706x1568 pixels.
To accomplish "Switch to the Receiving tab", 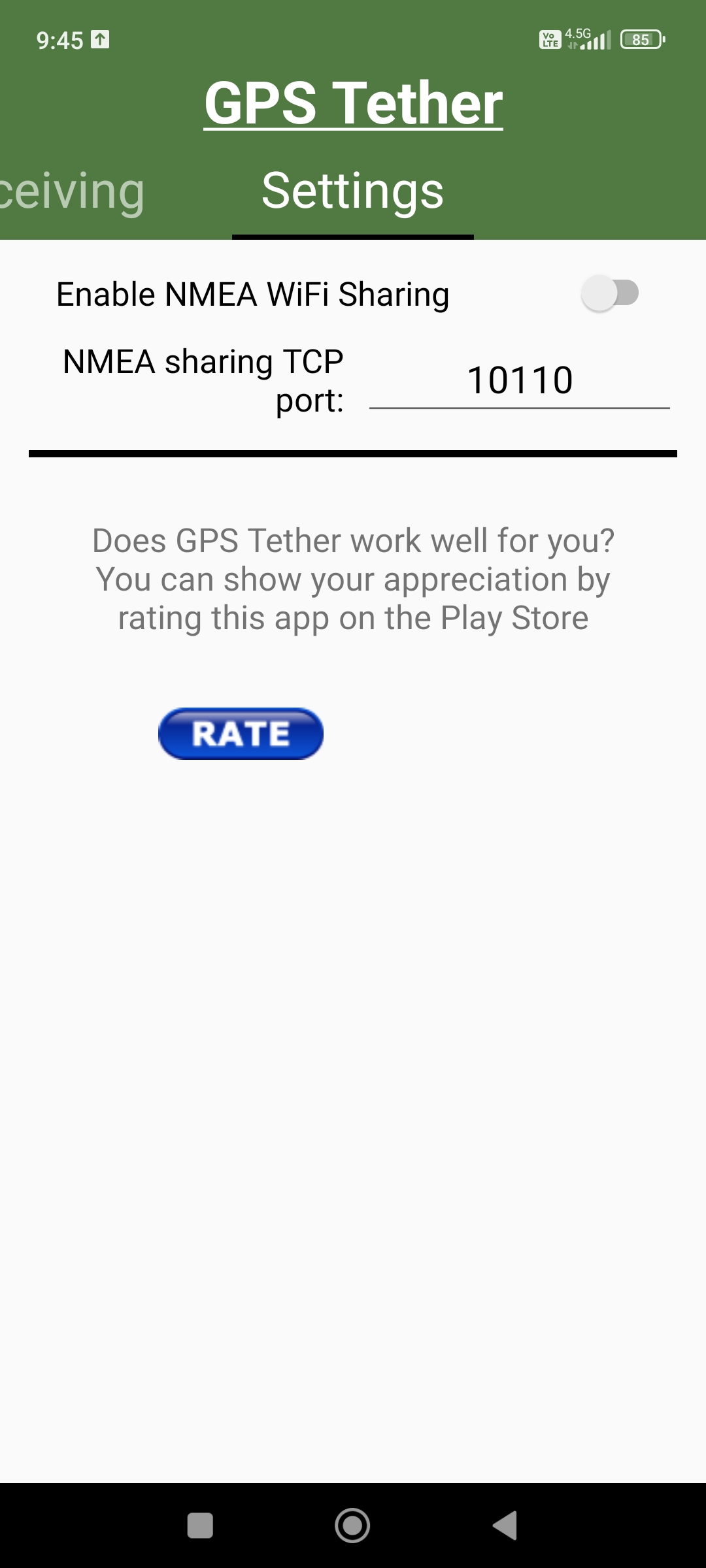I will 71,191.
